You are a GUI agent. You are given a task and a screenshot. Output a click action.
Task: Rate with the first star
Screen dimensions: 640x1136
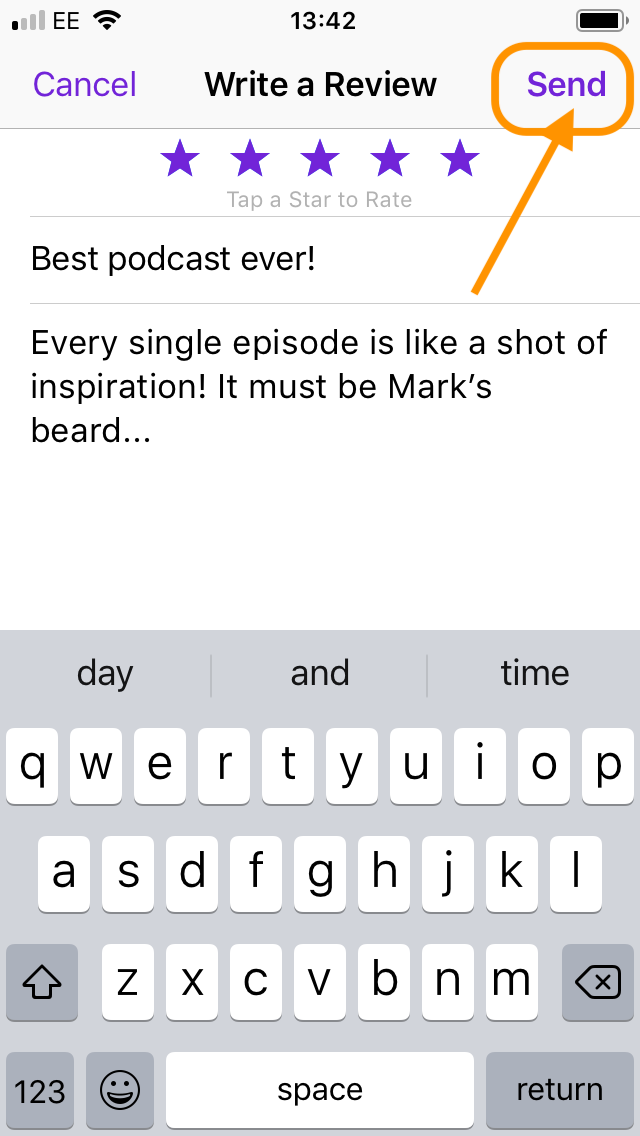180,159
